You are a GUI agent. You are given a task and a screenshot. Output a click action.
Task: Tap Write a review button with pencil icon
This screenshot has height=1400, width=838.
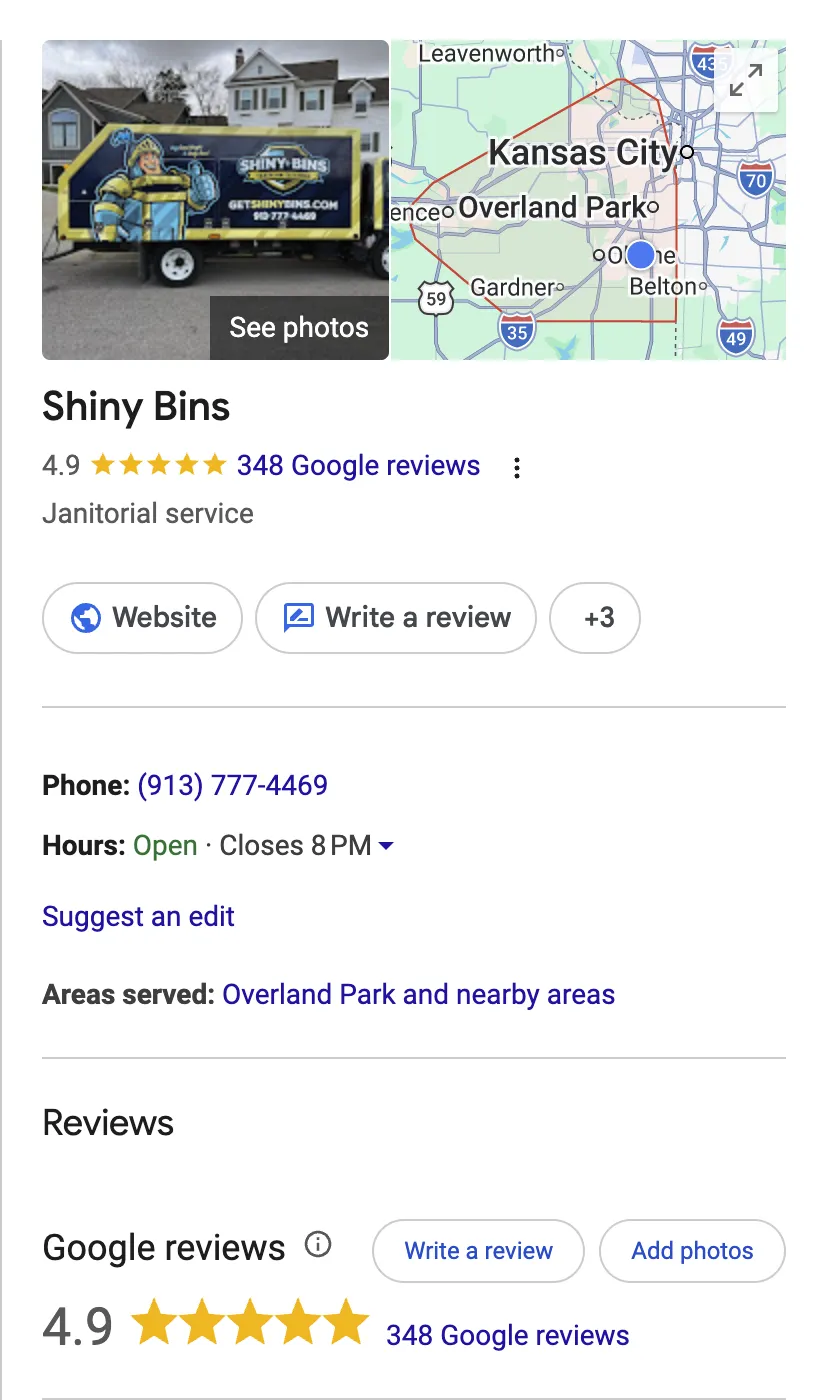(x=396, y=618)
